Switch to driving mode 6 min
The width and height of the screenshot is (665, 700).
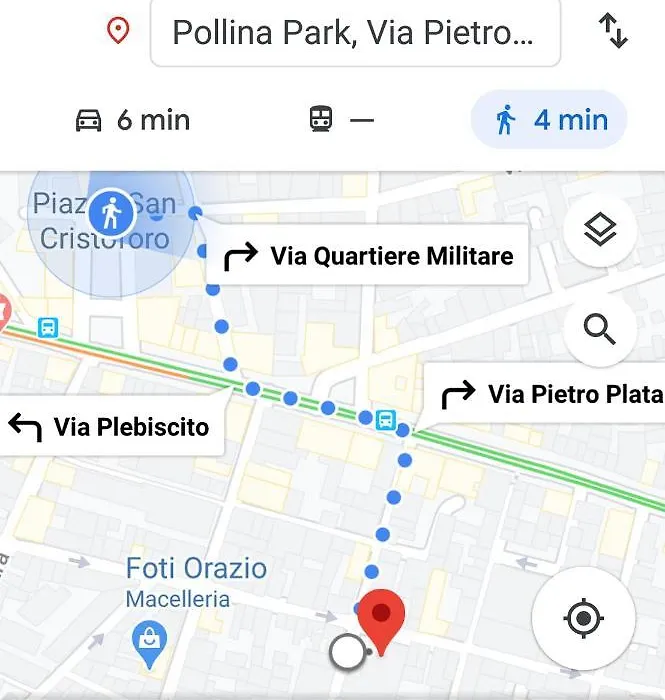pos(133,120)
